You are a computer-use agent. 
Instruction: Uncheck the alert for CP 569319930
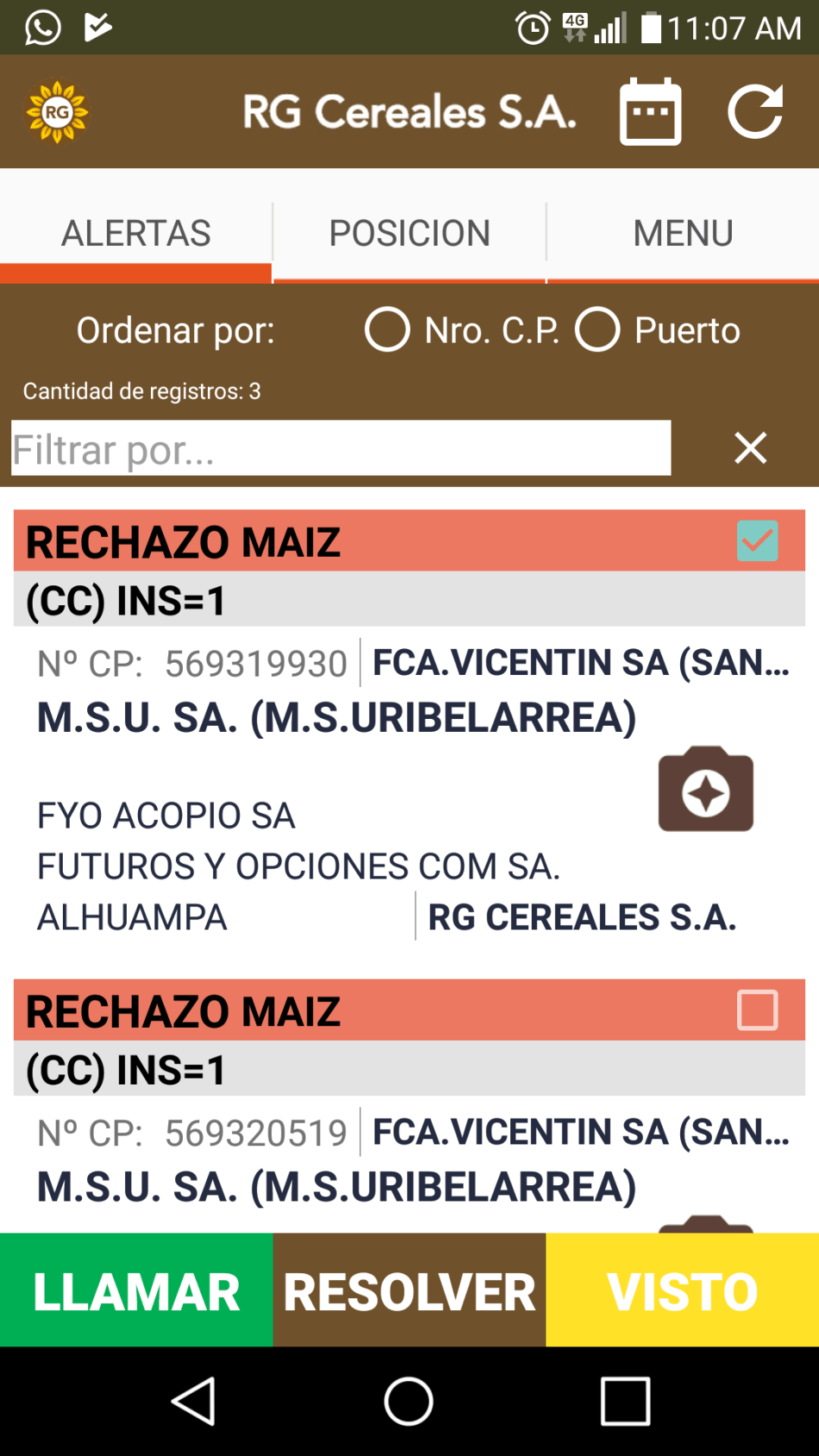[x=757, y=541]
